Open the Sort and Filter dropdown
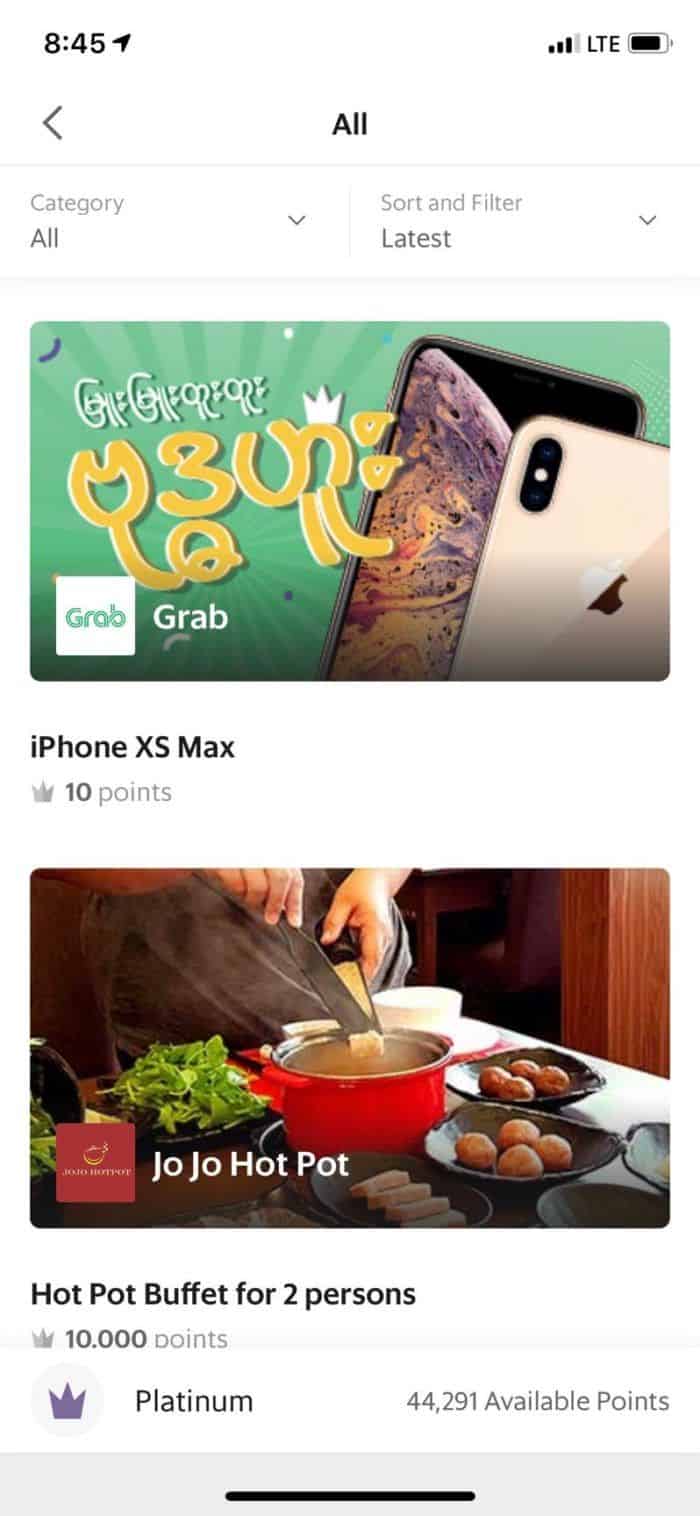 [x=525, y=221]
